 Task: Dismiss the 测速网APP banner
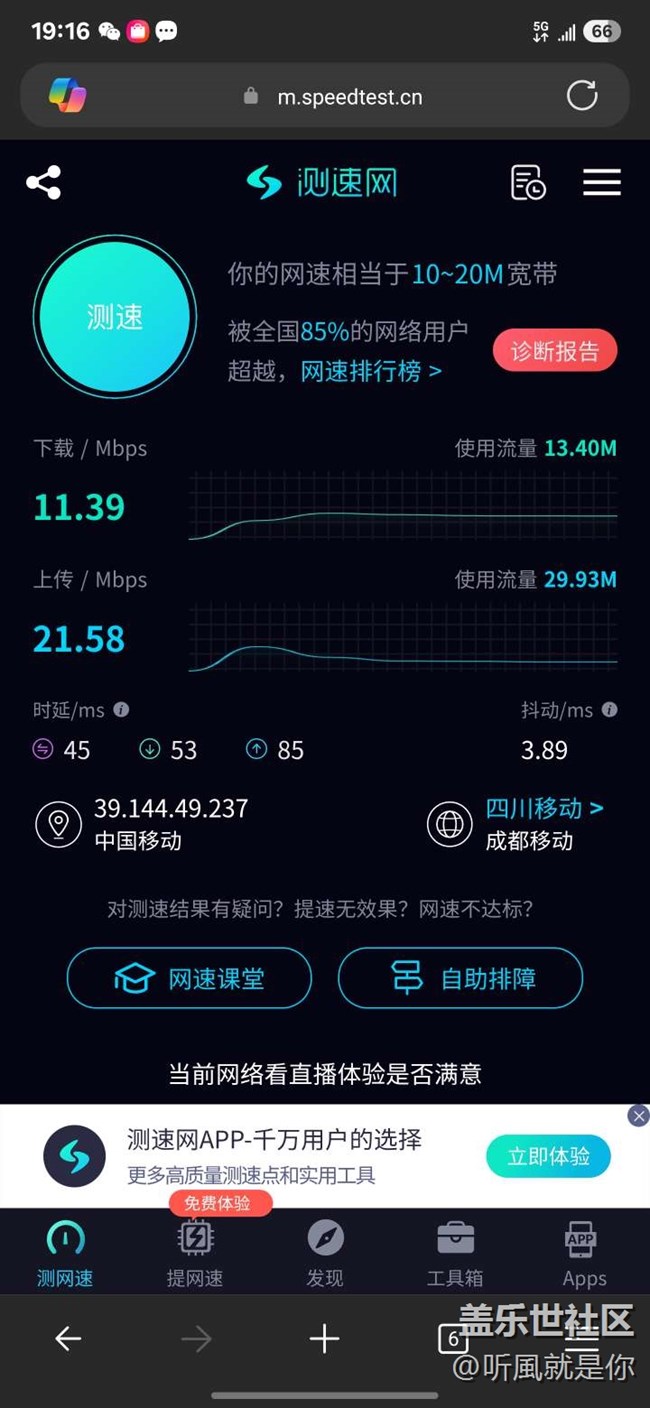(638, 1116)
